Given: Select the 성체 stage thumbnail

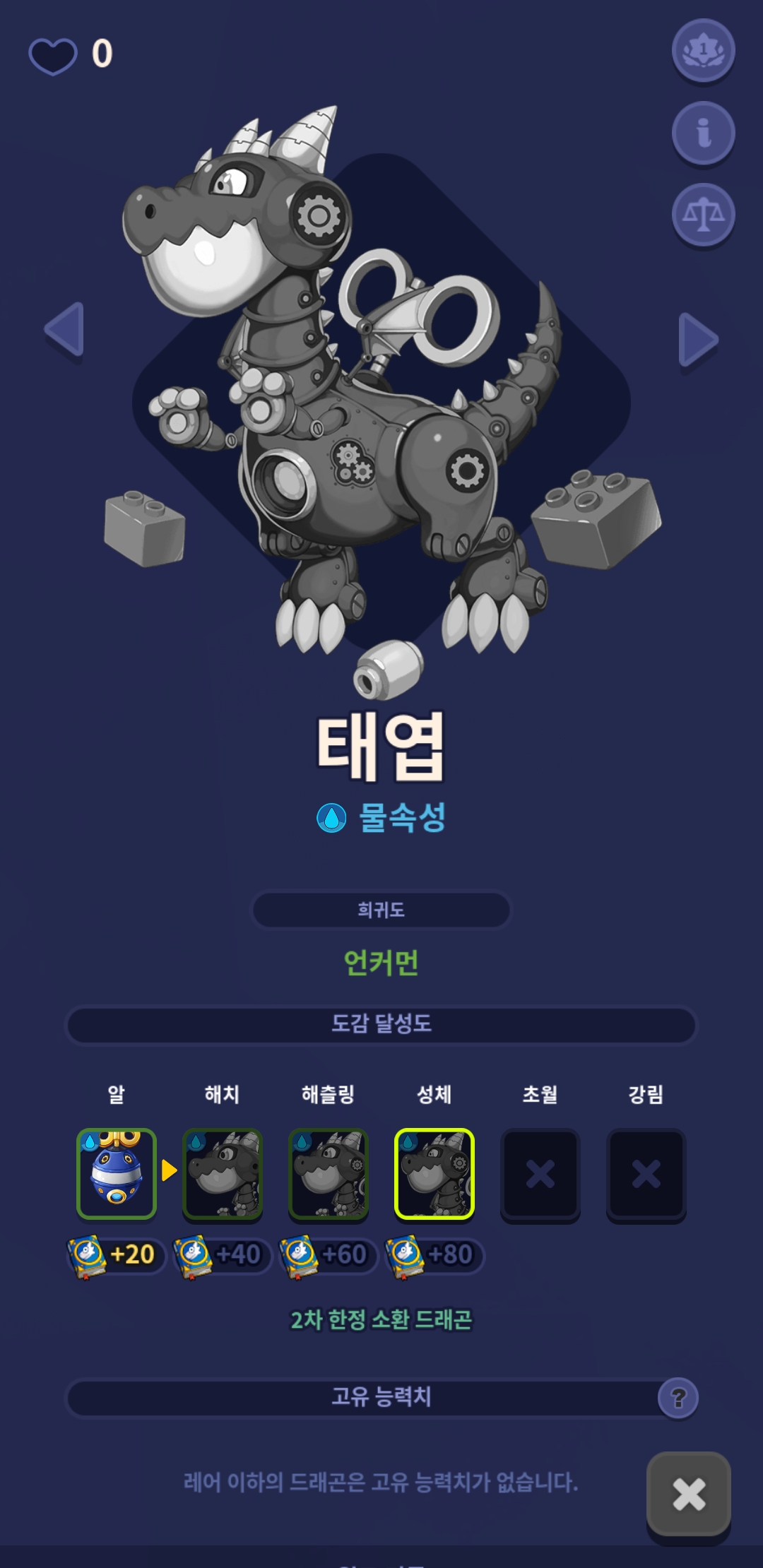Looking at the screenshot, I should click(x=434, y=1174).
